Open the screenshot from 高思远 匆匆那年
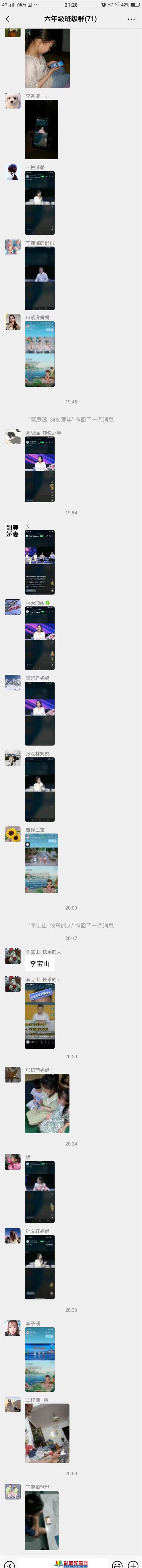The width and height of the screenshot is (142, 1568). pos(40,469)
